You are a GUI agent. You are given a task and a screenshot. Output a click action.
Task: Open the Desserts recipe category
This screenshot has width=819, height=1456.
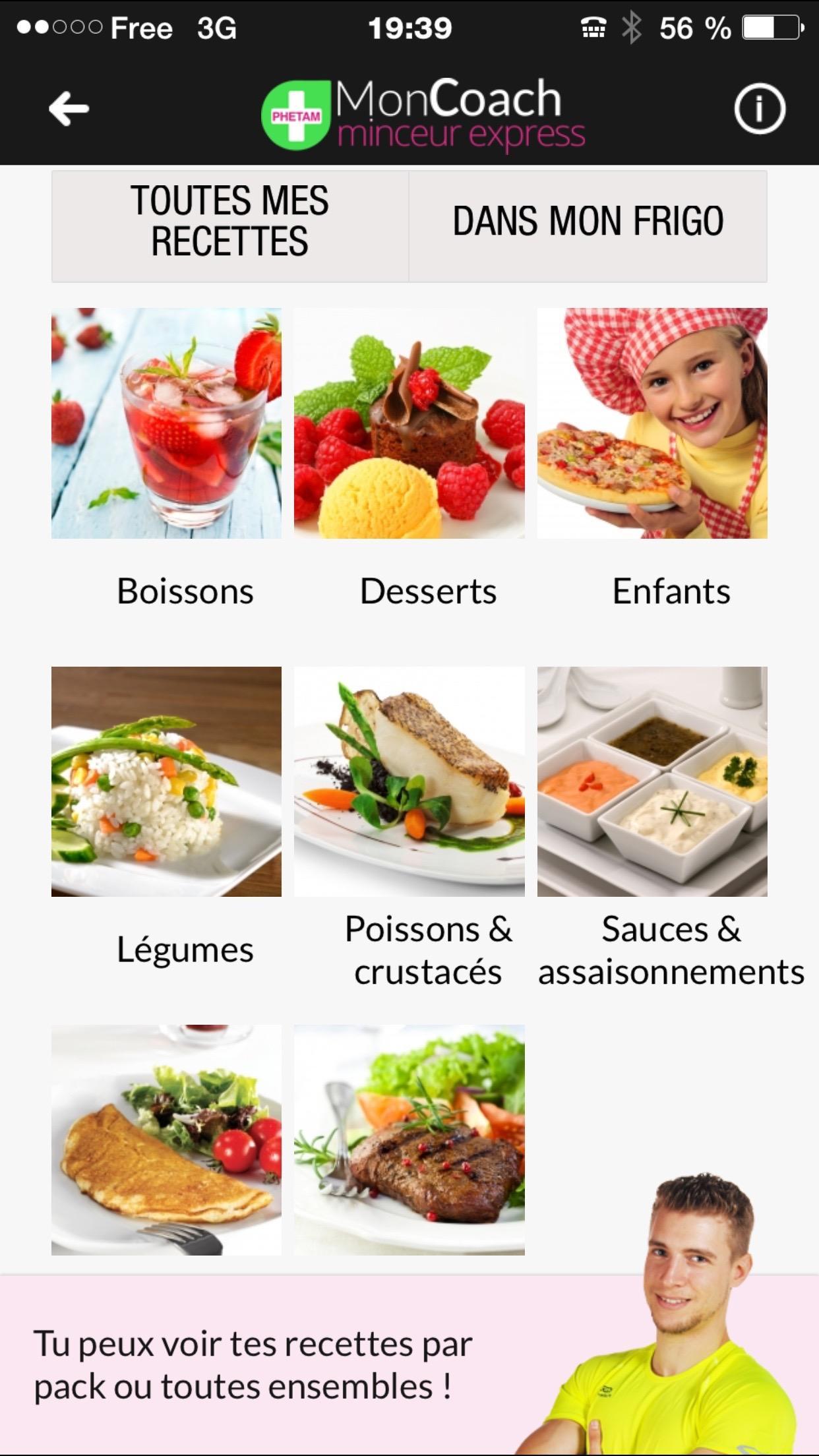tap(409, 423)
